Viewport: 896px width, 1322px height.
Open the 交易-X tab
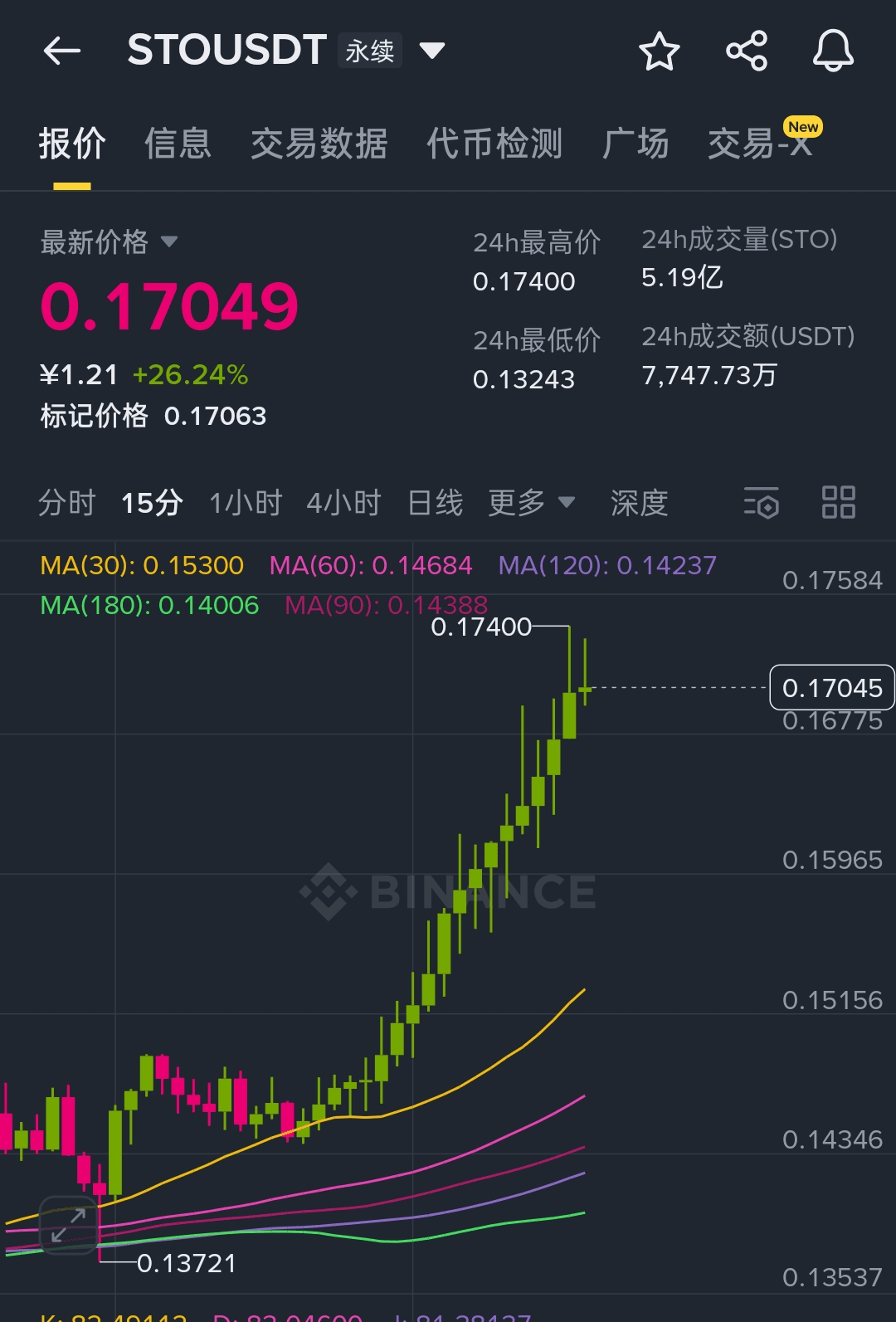[x=760, y=144]
